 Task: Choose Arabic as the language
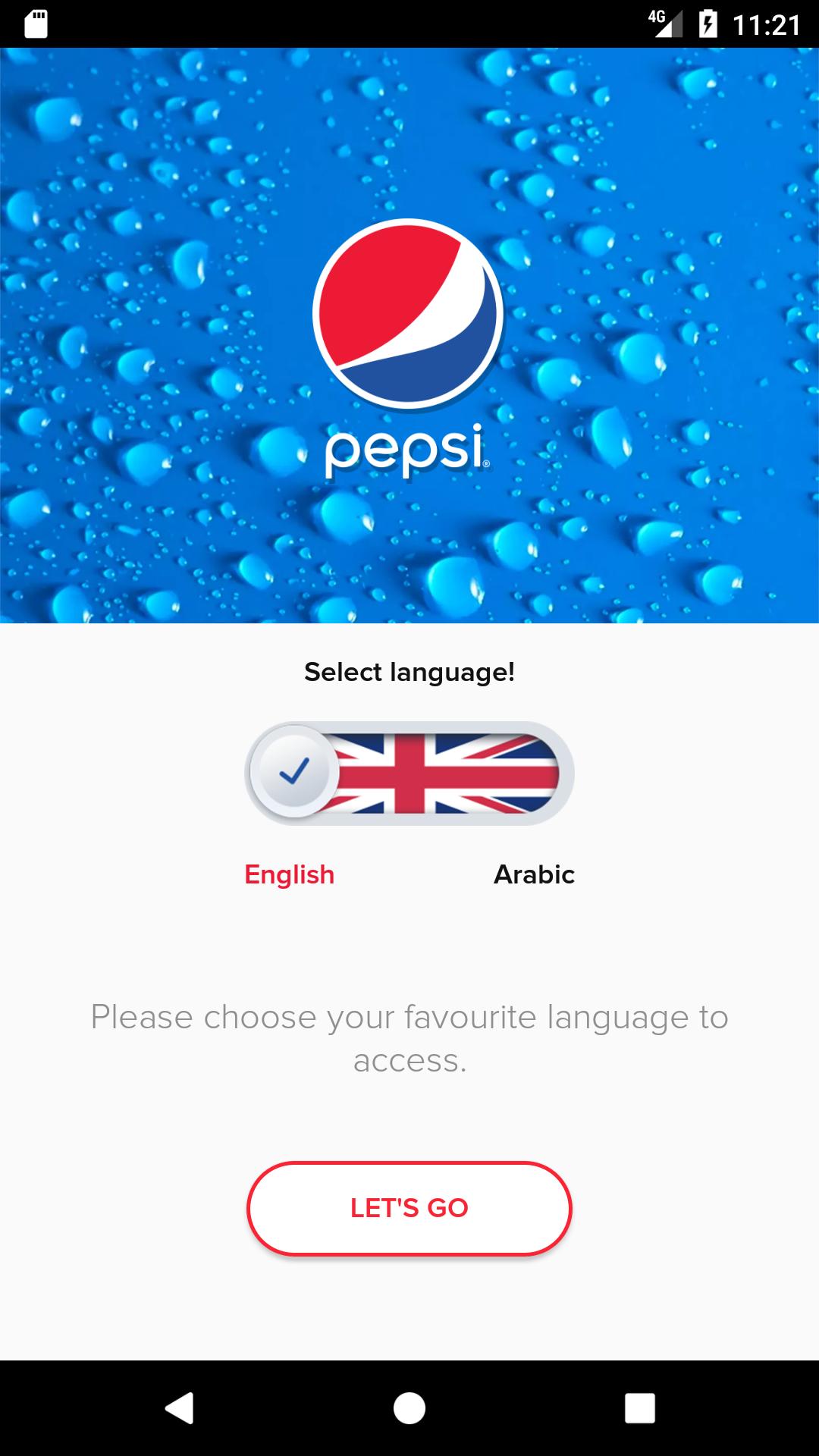point(534,874)
